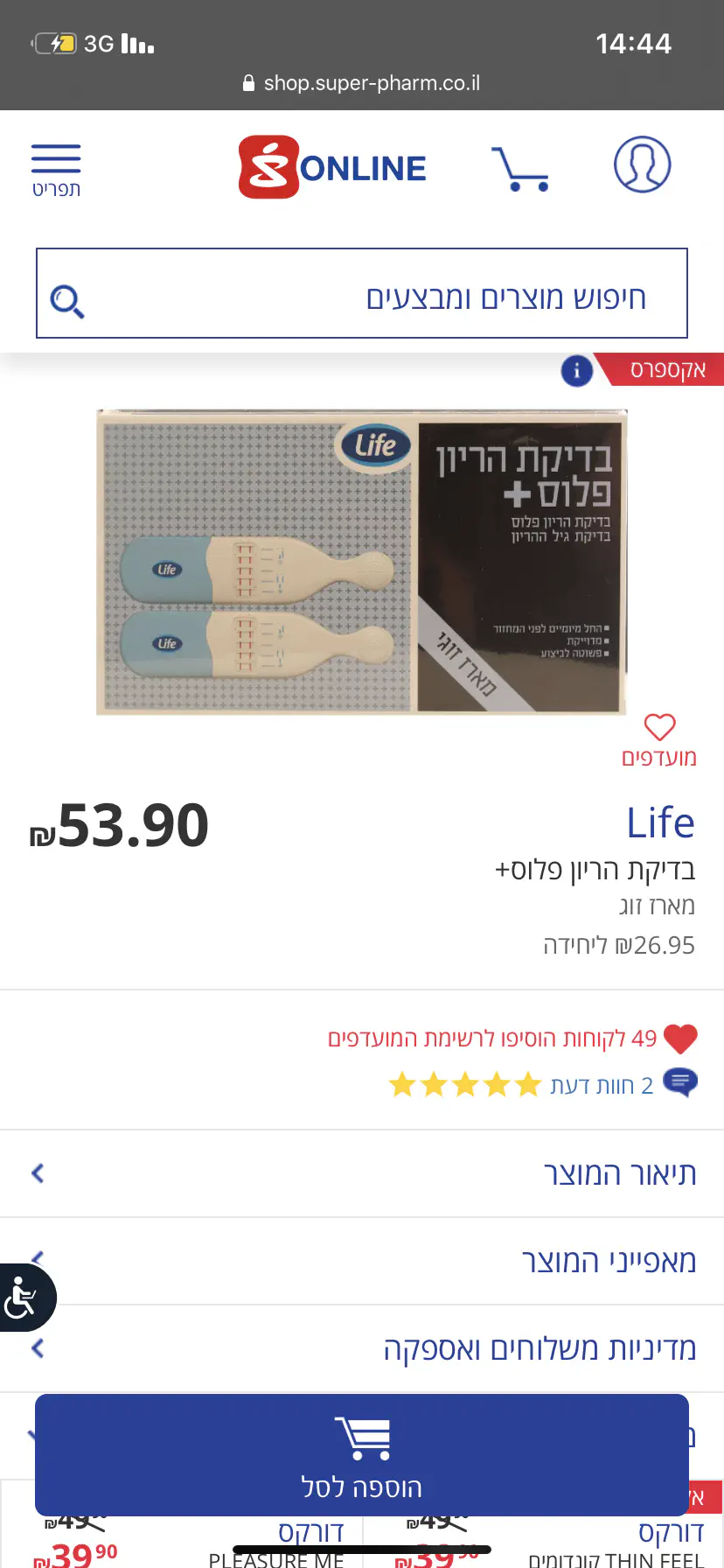
Task: View the 2 חוות דעת reviews
Action: 602,1085
